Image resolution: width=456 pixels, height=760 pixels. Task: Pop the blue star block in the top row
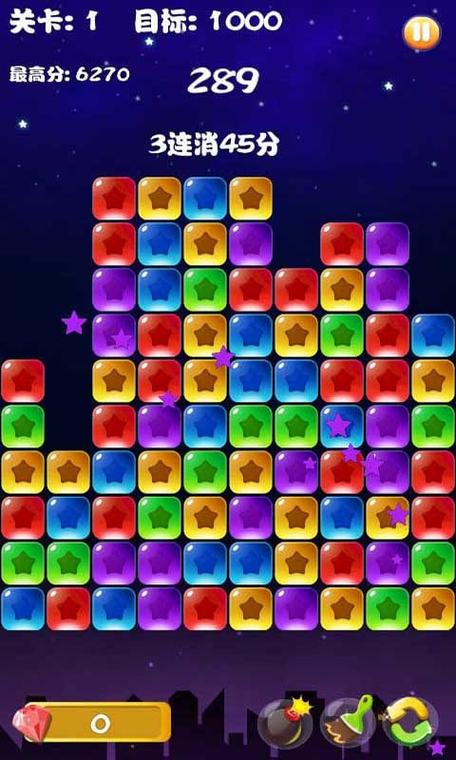[205, 198]
